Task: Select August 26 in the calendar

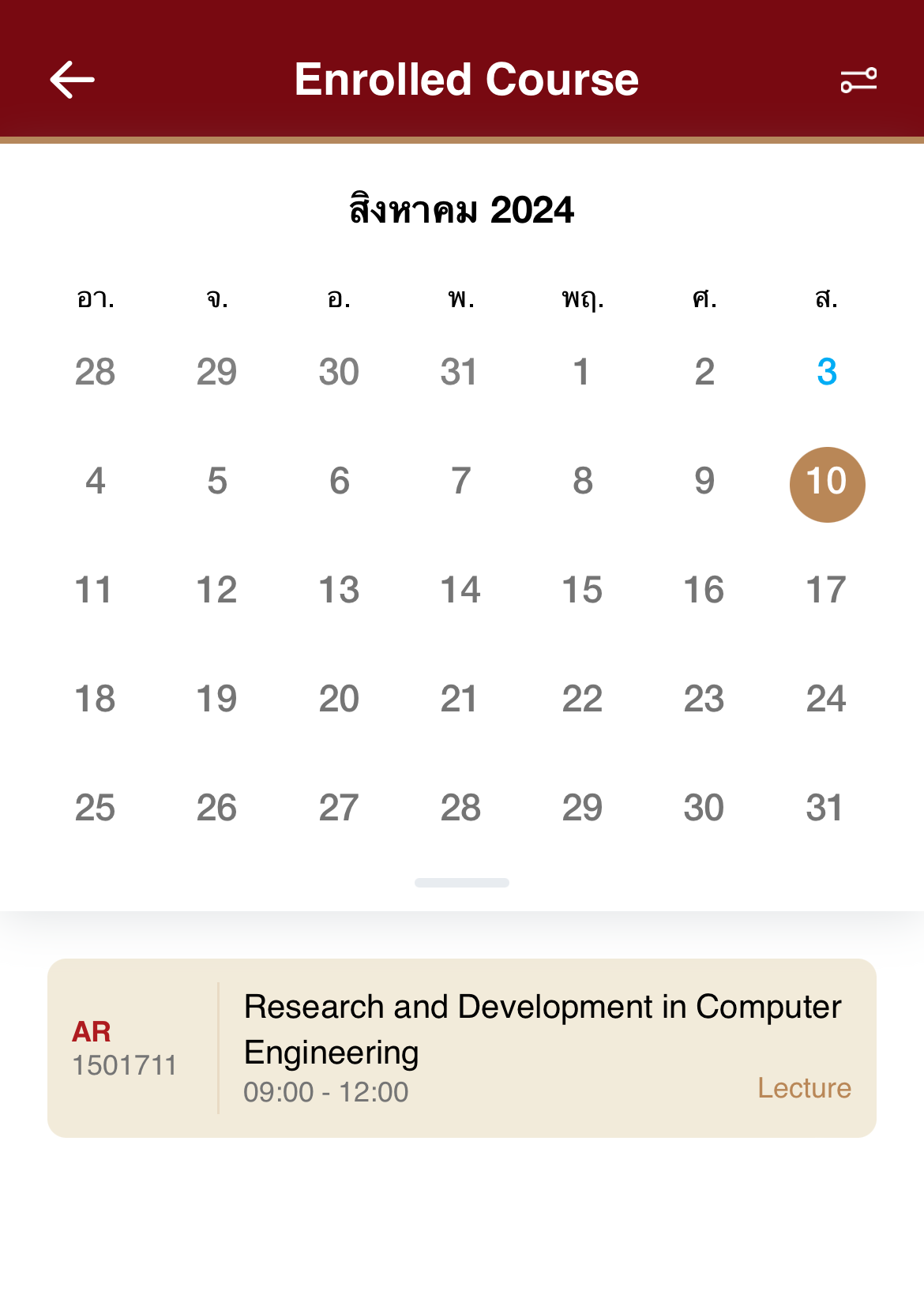Action: tap(216, 808)
